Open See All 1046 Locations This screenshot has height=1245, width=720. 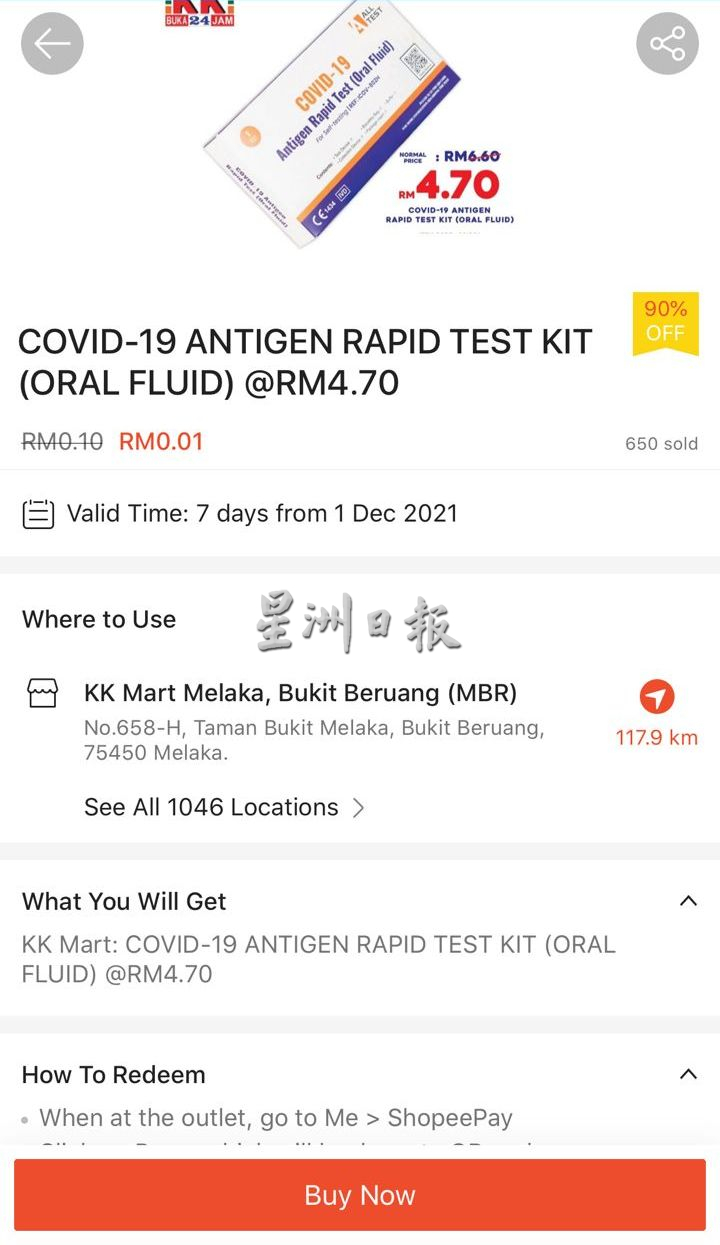[x=224, y=807]
